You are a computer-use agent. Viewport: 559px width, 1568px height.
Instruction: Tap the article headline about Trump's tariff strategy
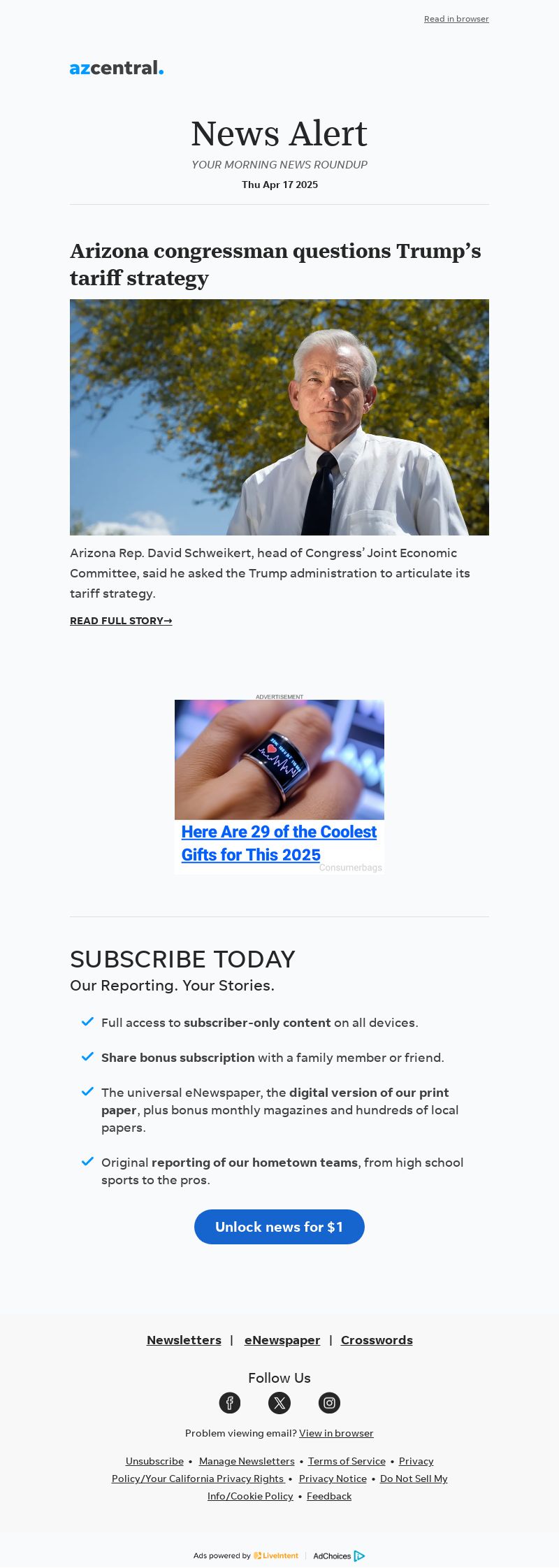[x=275, y=264]
